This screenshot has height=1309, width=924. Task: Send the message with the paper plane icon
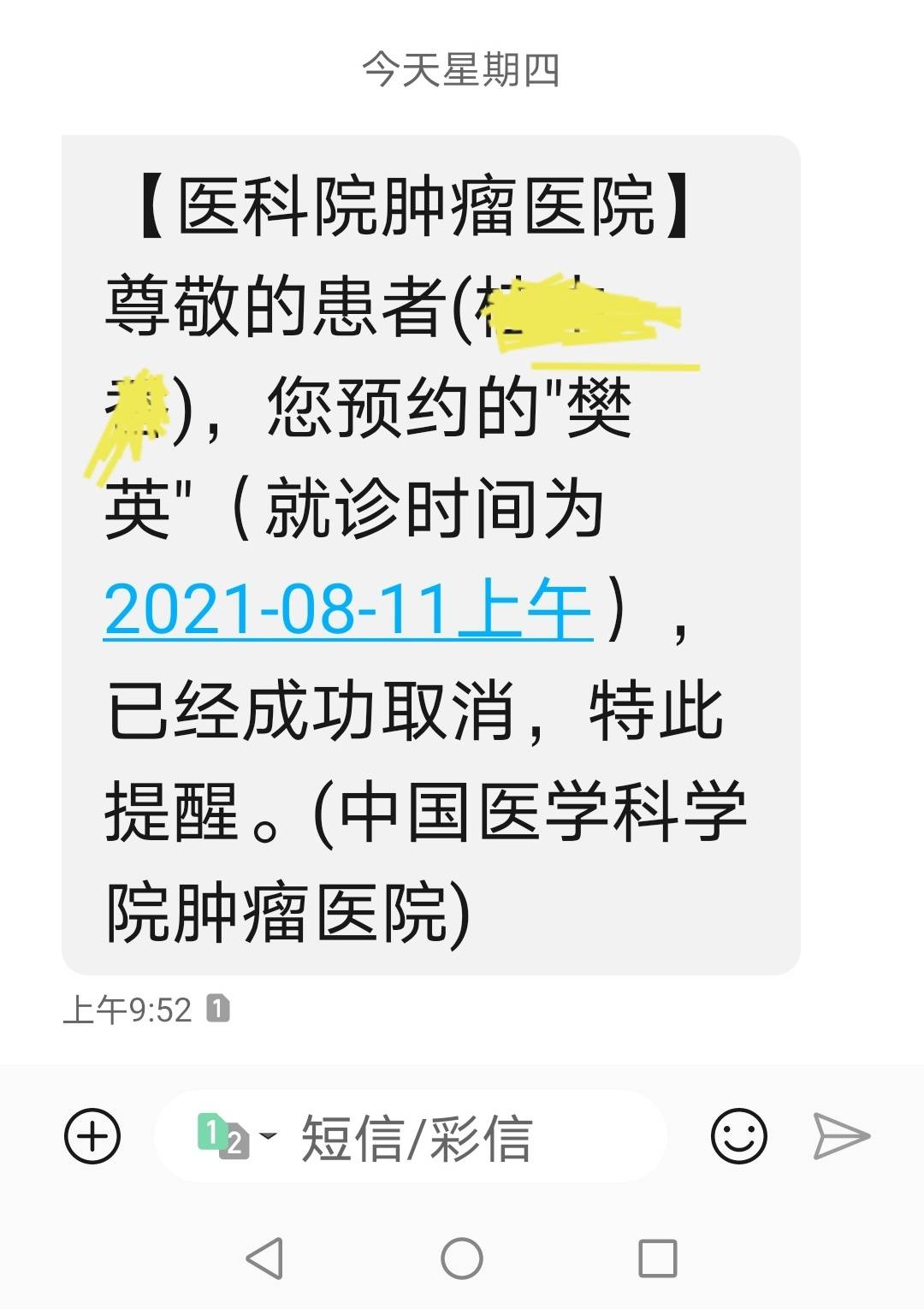[x=843, y=1136]
